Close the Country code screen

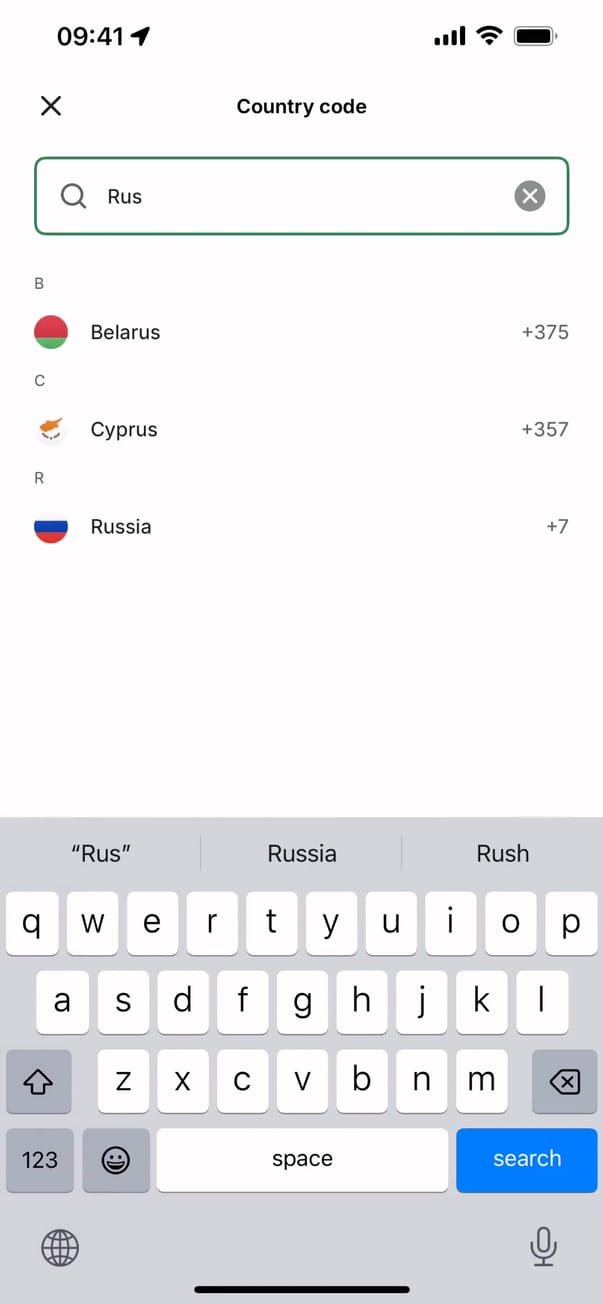tap(51, 106)
